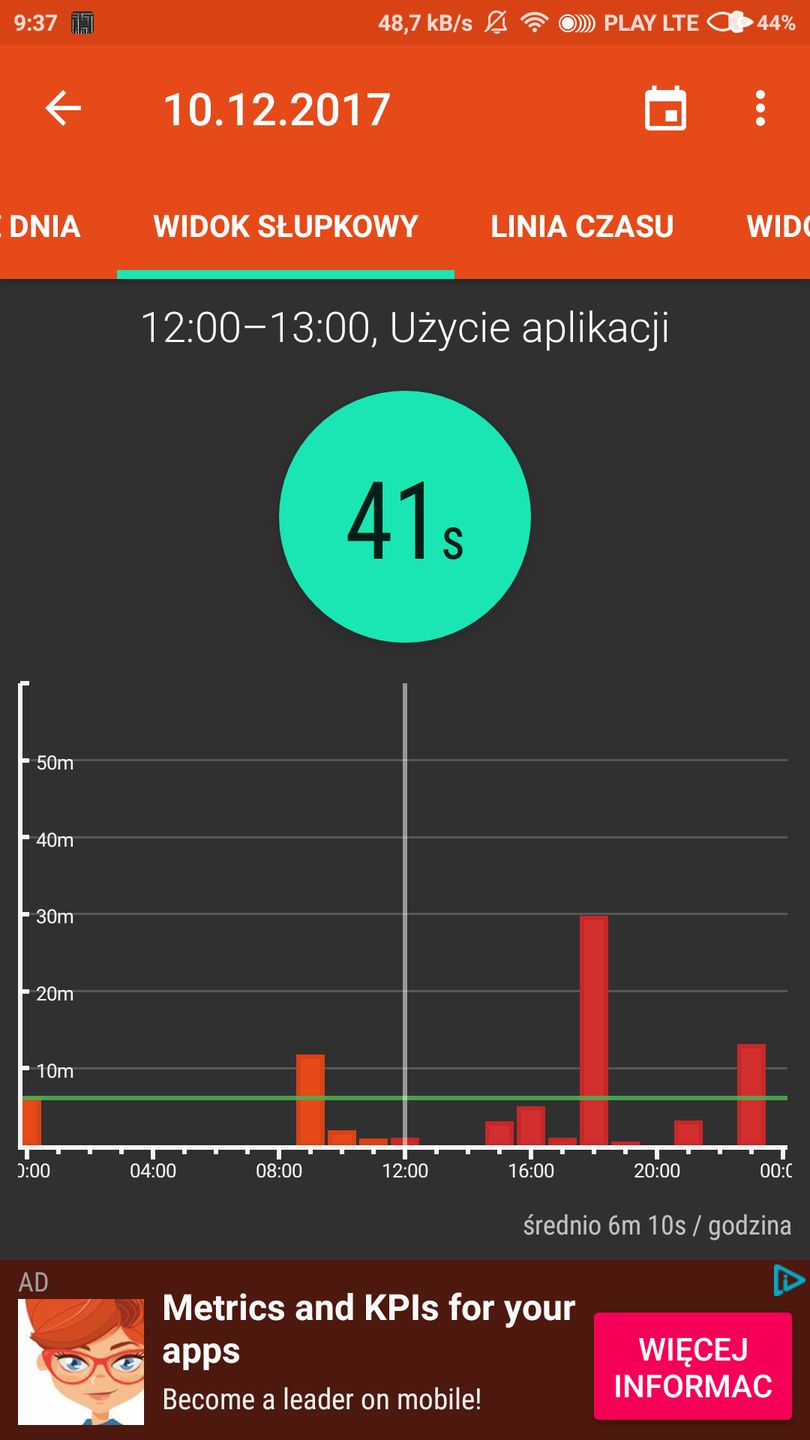Tap the muted notification bell icon
Viewport: 810px width, 1440px height.
point(494,22)
